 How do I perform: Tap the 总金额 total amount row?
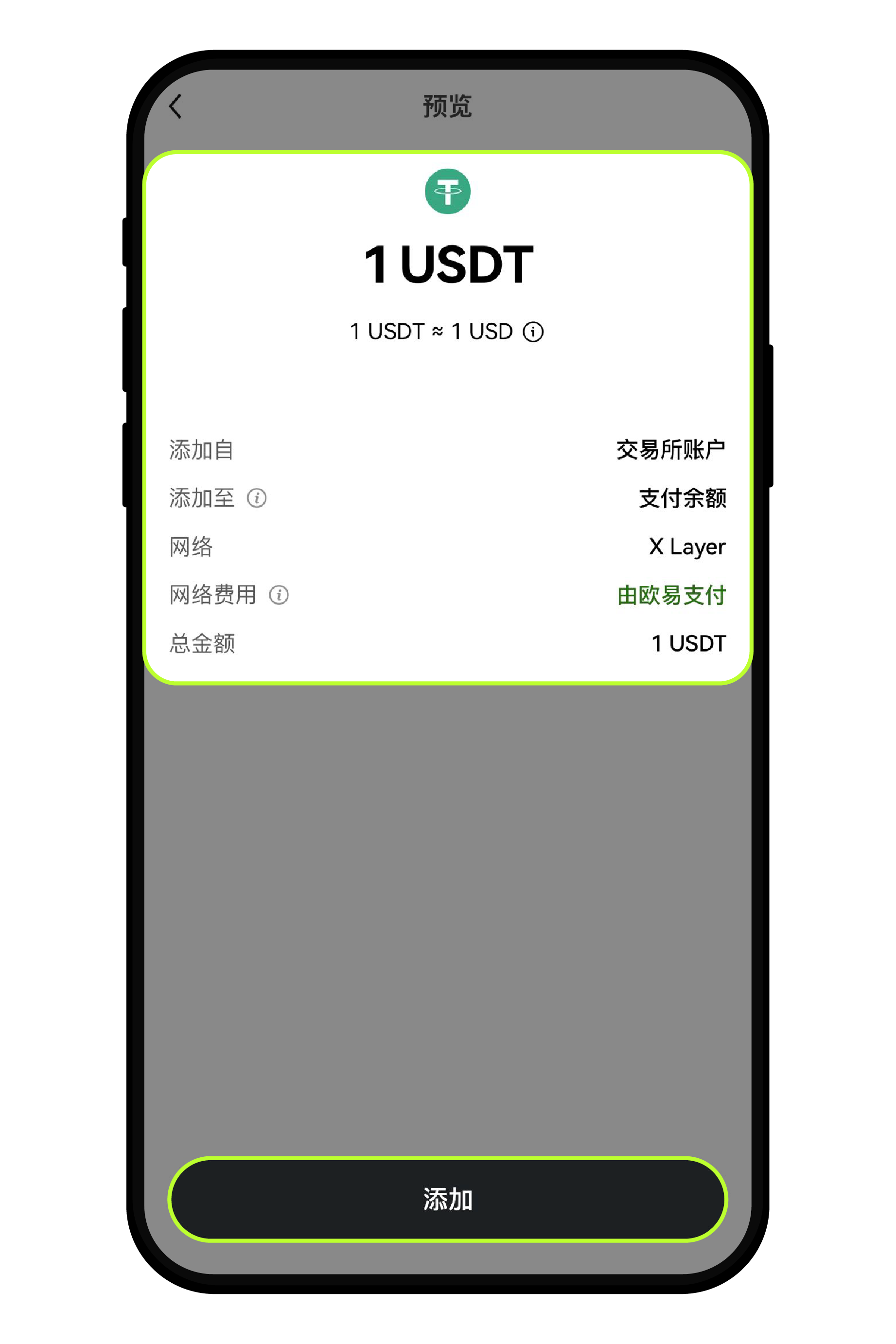coord(202,644)
